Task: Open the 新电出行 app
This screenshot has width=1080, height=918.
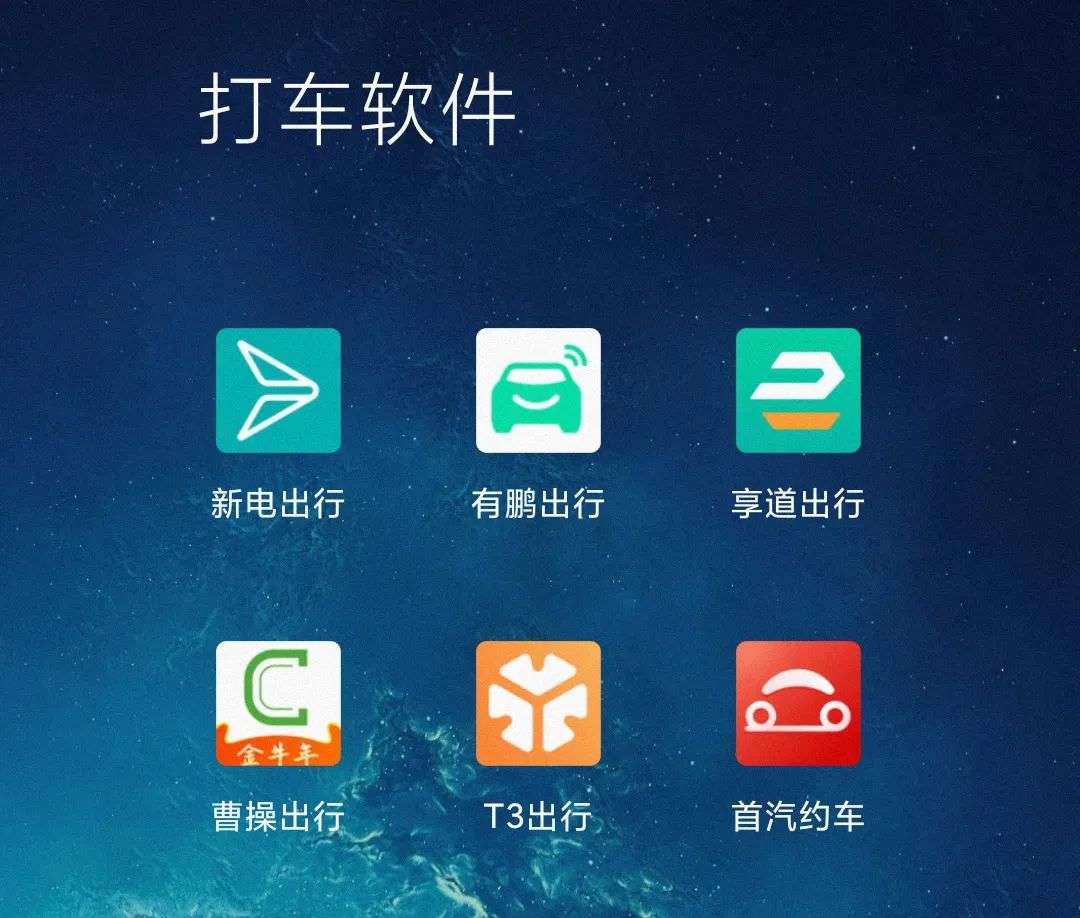Action: (x=278, y=390)
